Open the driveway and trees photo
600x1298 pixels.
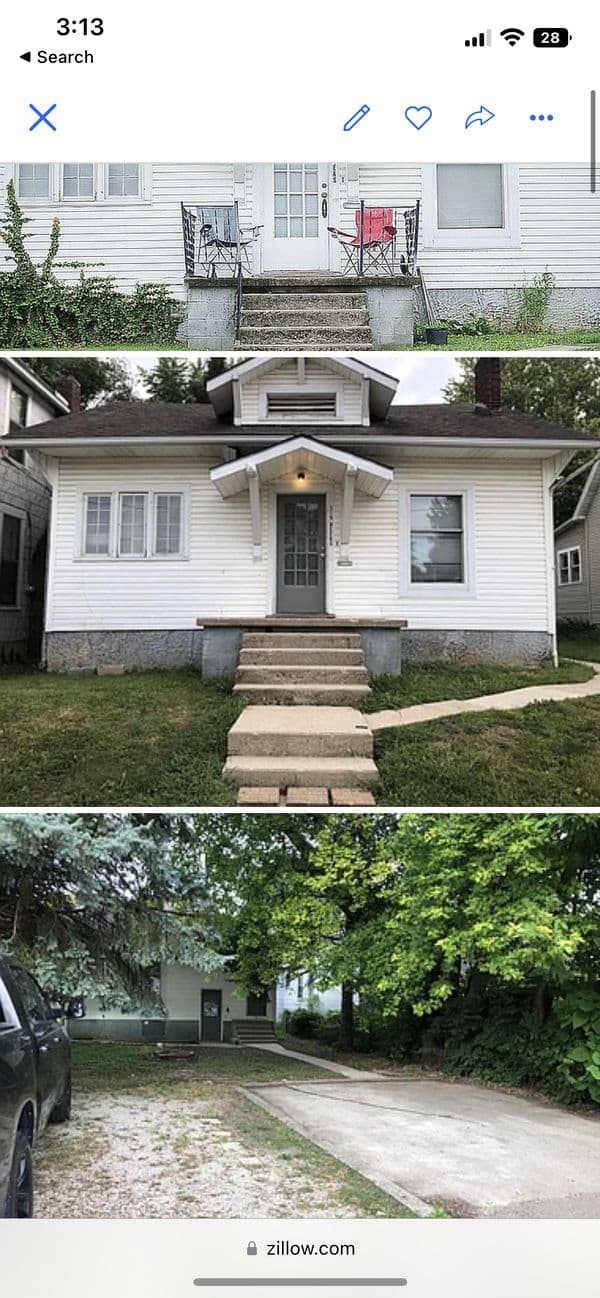300,1015
